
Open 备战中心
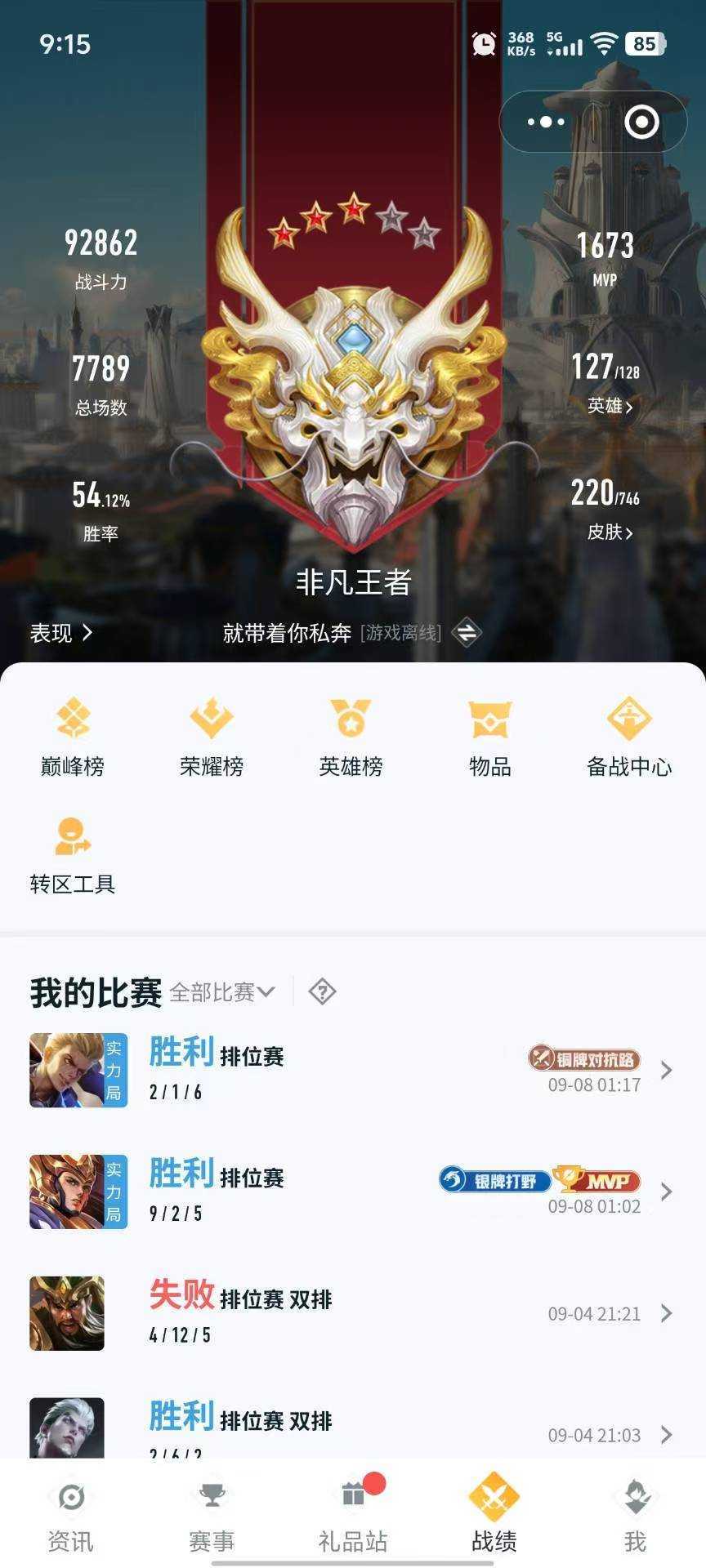pos(628,736)
